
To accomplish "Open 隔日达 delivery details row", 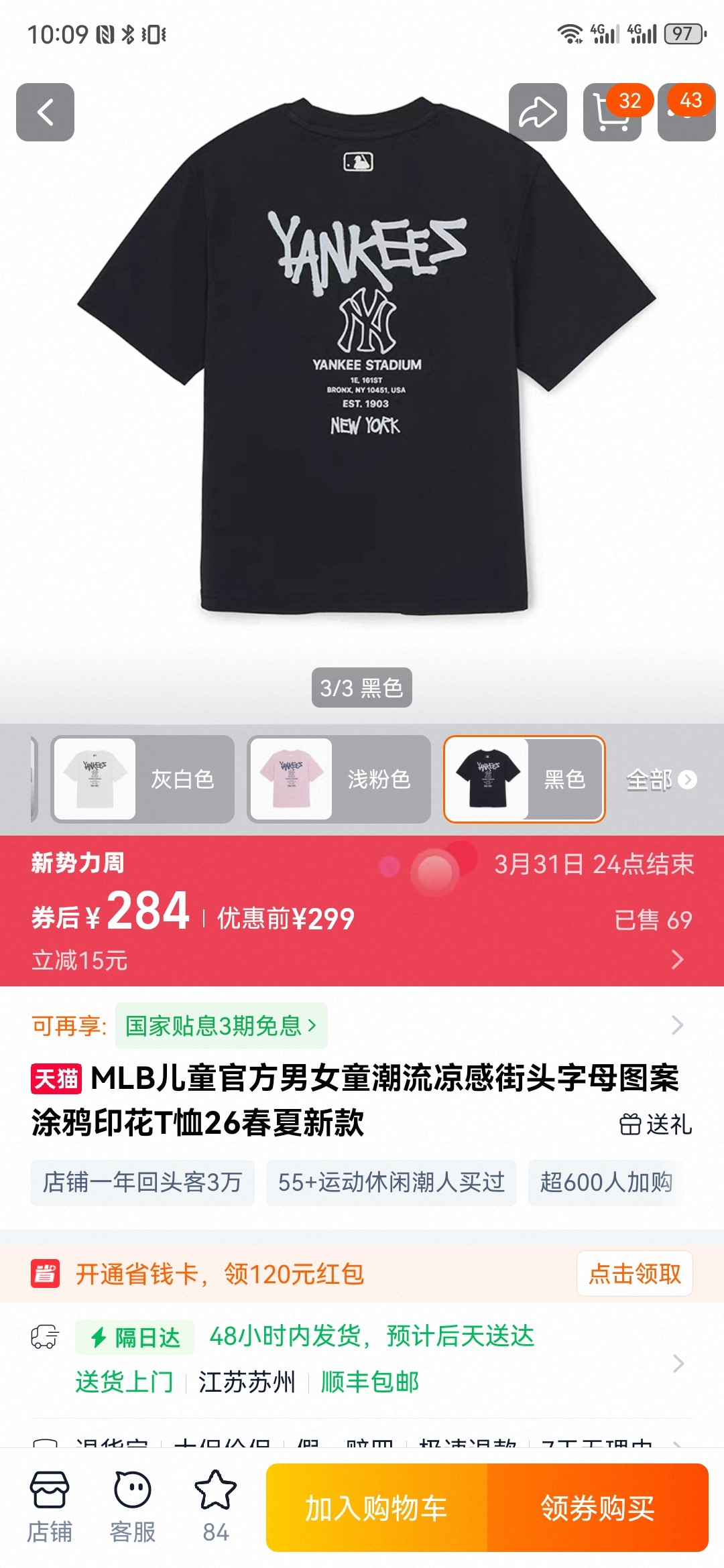I will [x=362, y=1360].
